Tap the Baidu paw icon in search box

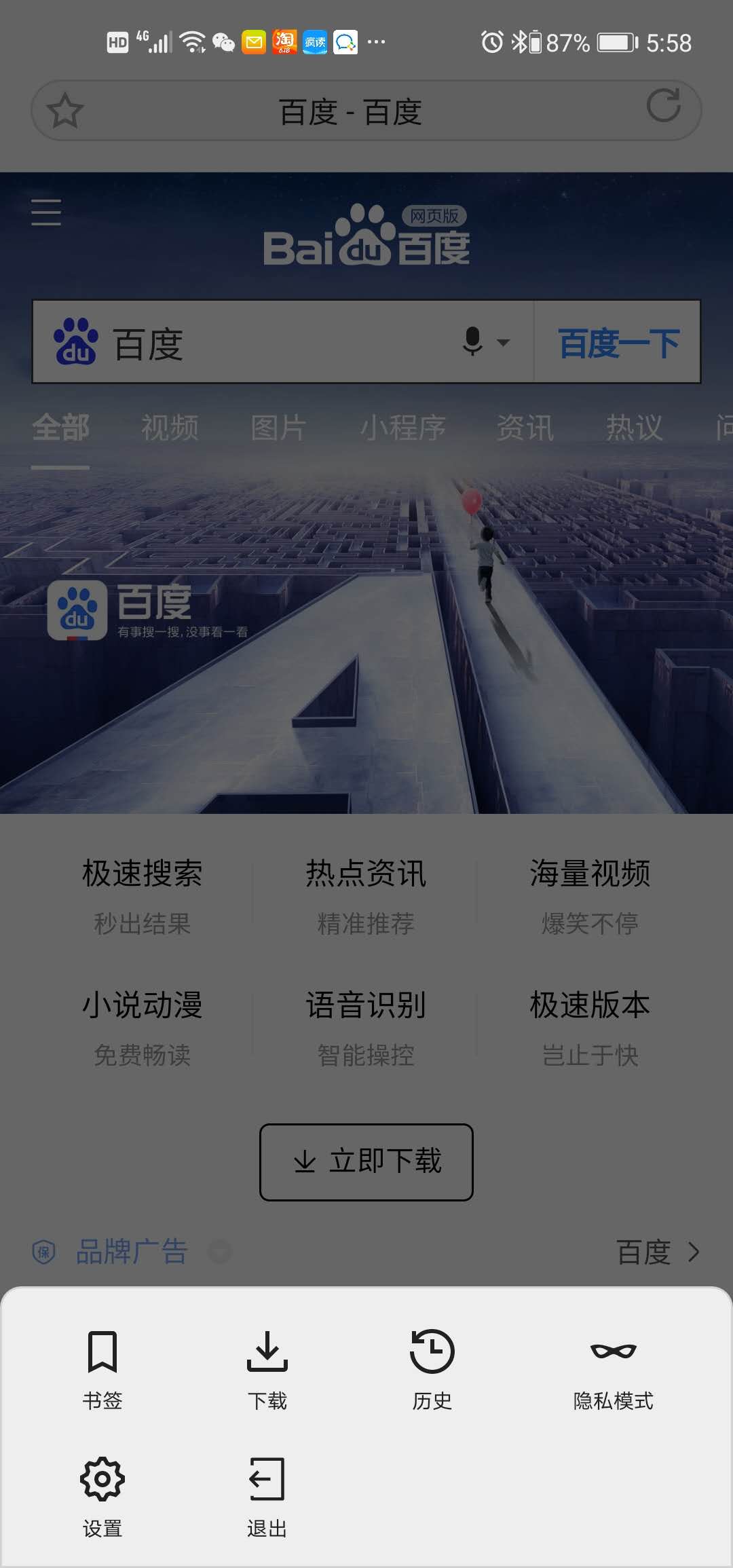point(76,341)
